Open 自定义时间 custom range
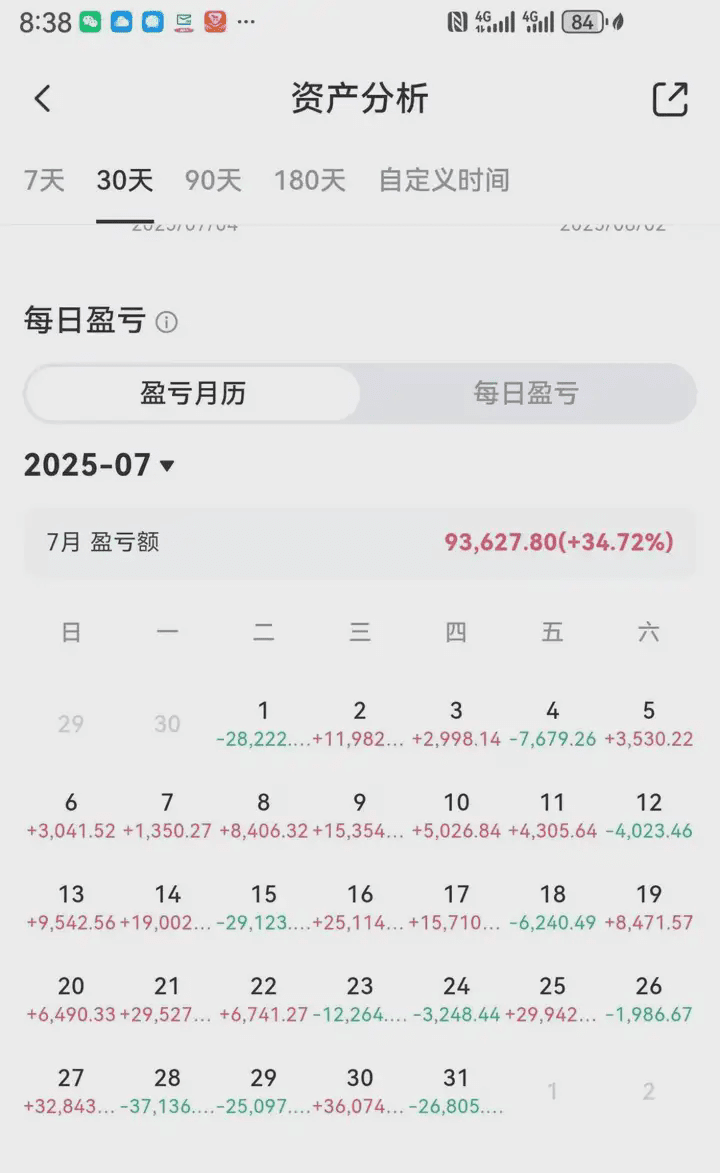The image size is (720, 1173). coord(444,181)
